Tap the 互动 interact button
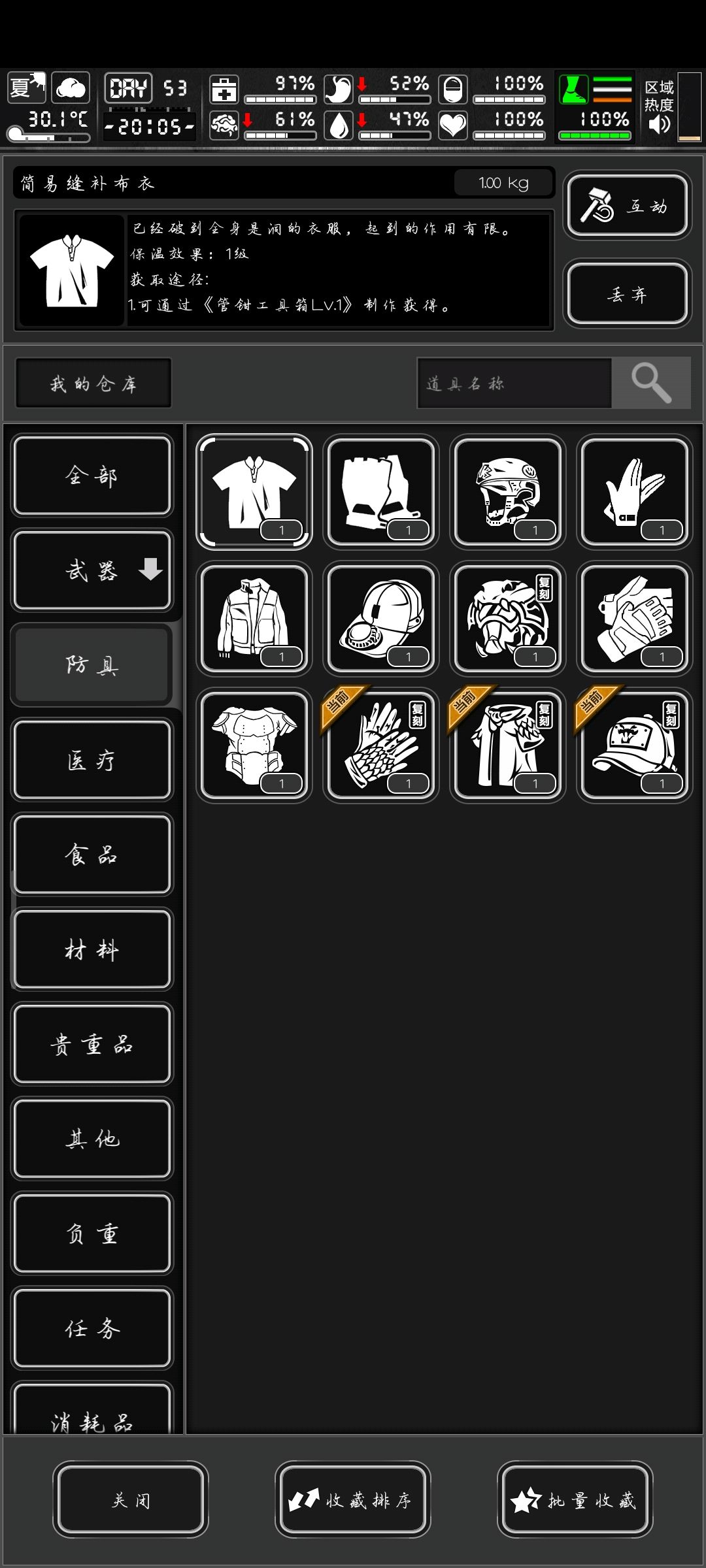The height and width of the screenshot is (1568, 706). pyautogui.click(x=627, y=205)
